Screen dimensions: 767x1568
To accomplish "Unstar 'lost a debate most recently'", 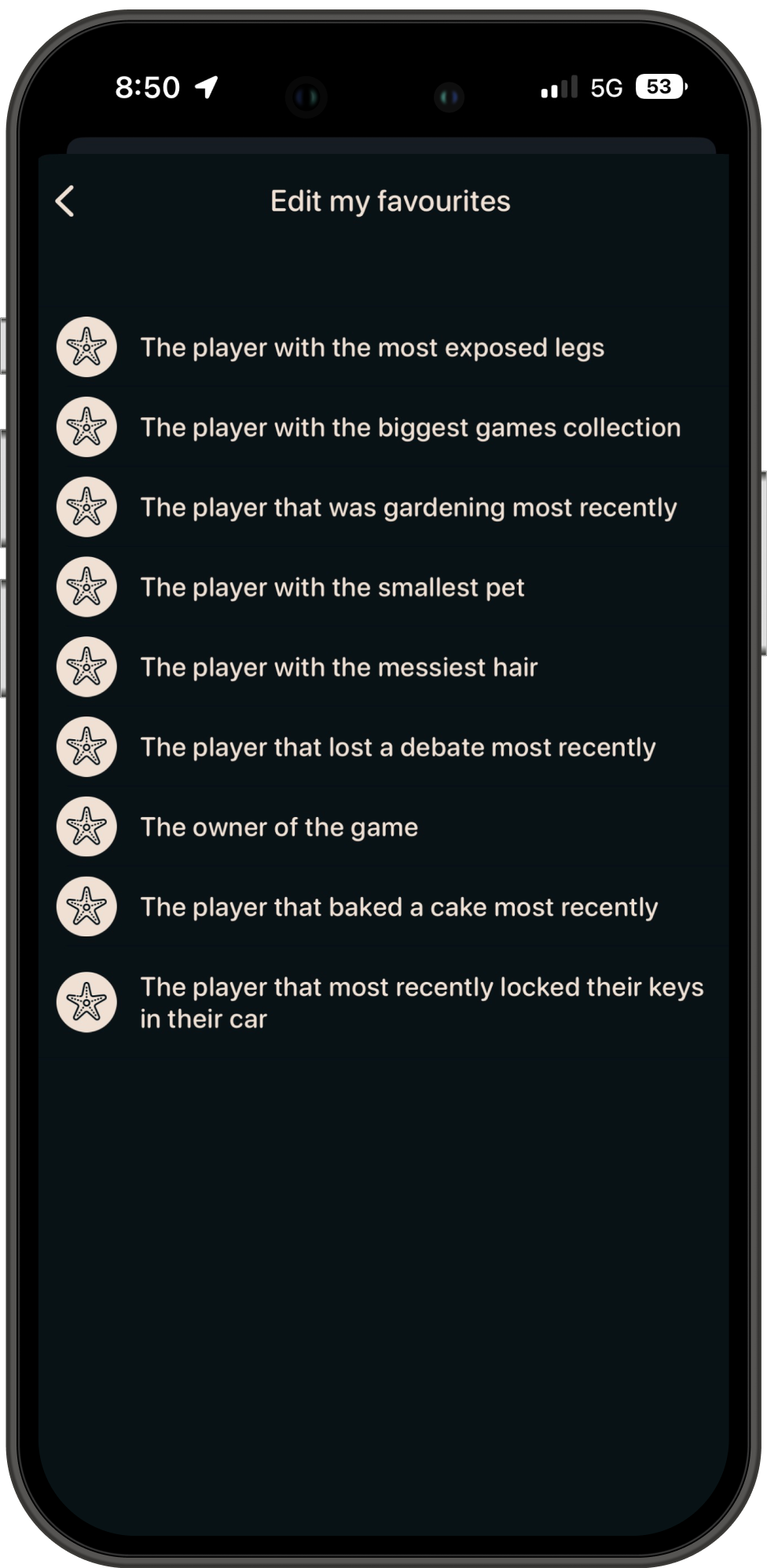I will 86,747.
